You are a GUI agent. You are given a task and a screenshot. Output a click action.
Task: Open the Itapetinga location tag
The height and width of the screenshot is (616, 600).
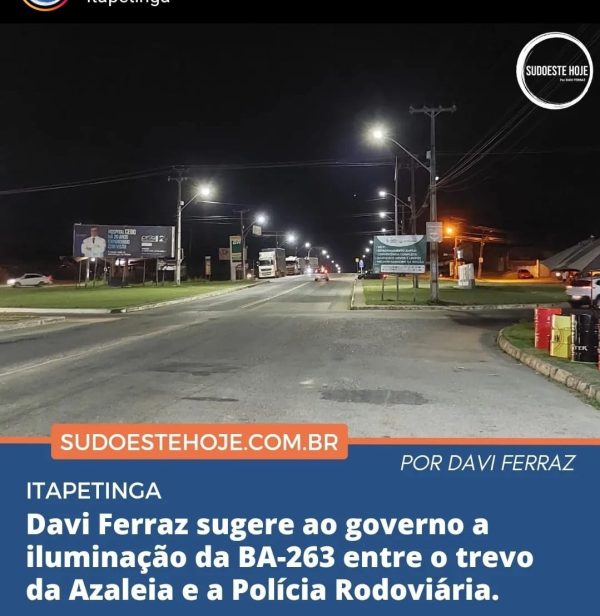point(128,2)
